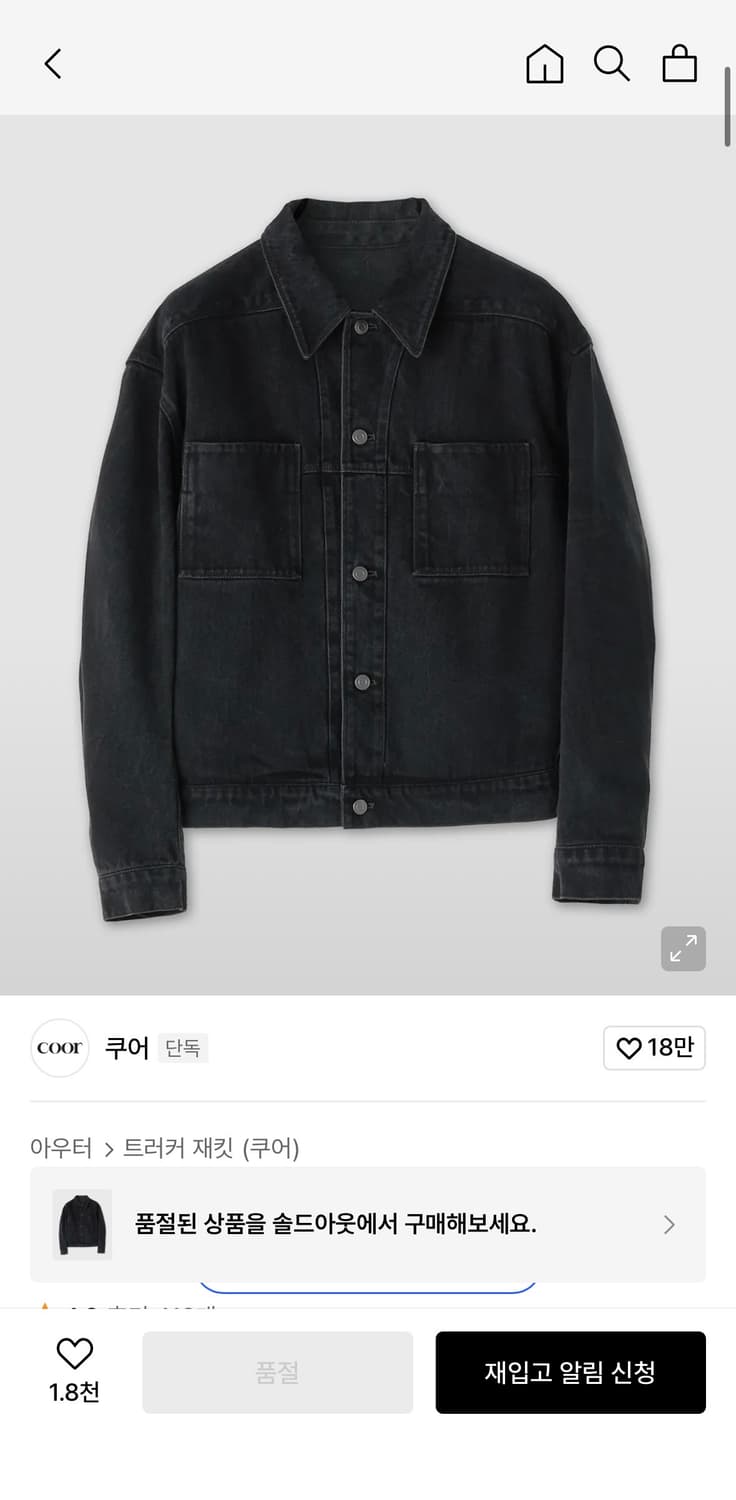Open the 쿠어 brand name link
The image size is (736, 1500).
(128, 1048)
